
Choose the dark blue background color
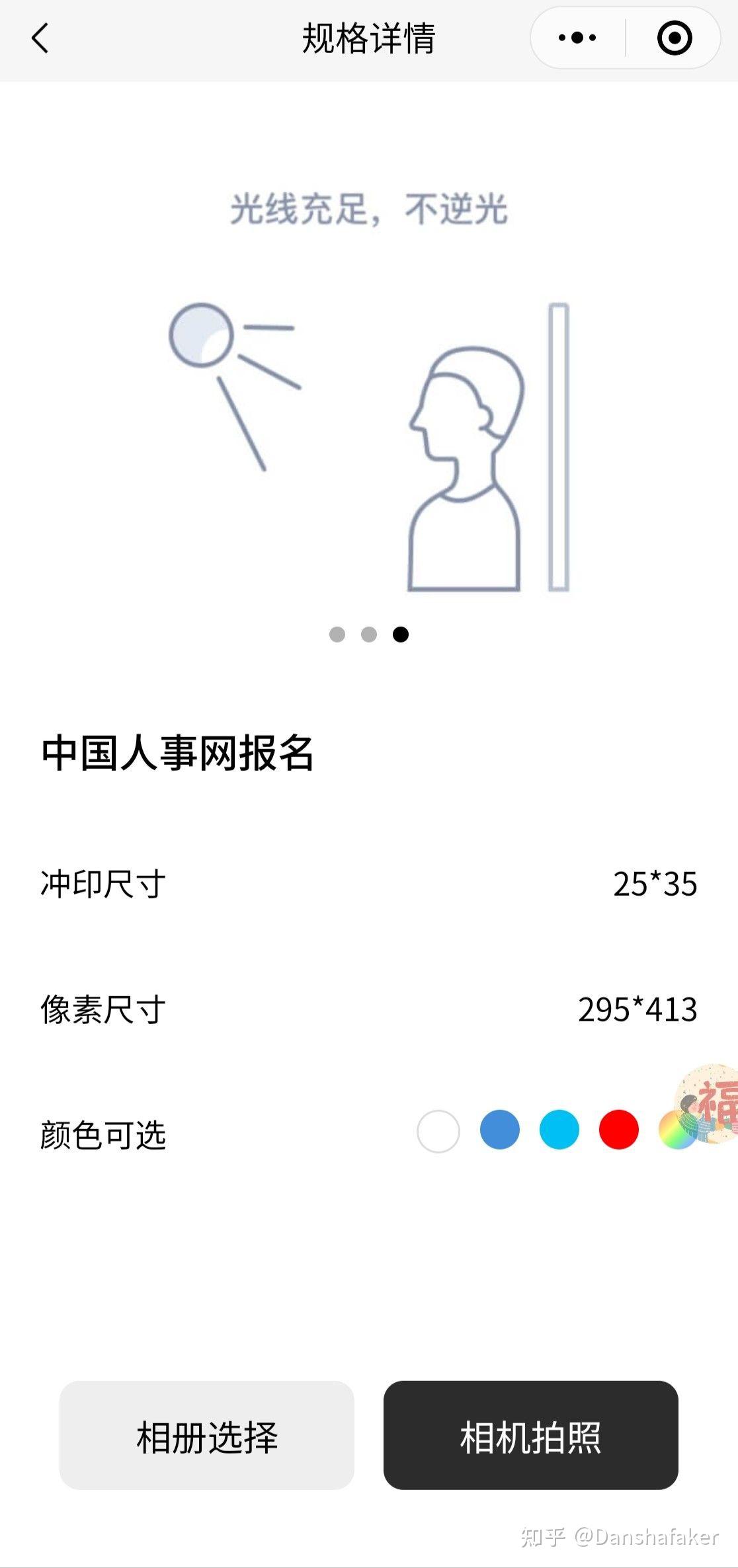pos(499,1130)
